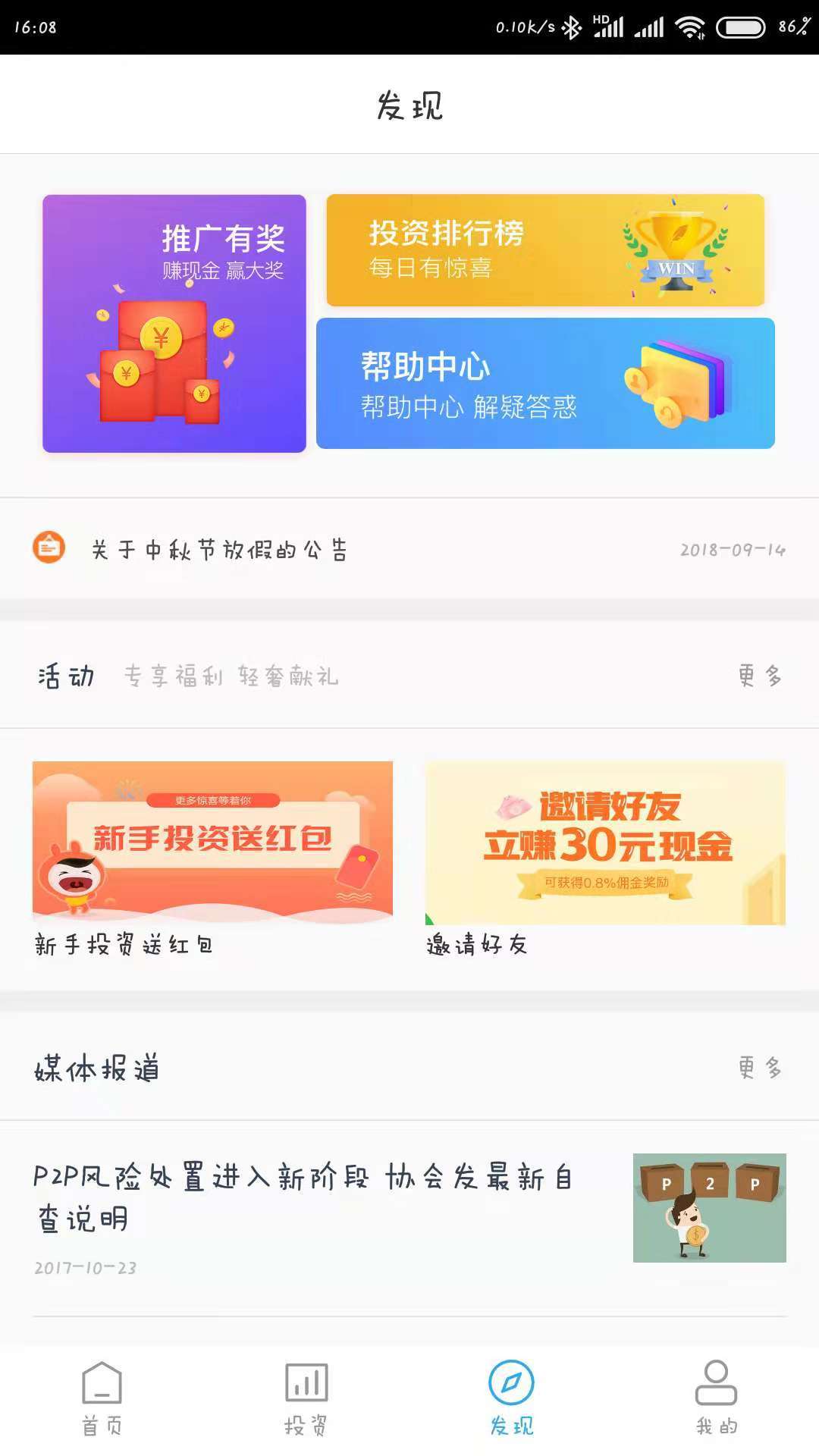Image resolution: width=819 pixels, height=1456 pixels.
Task: Open the 投资排行榜 ranking banner
Action: (x=544, y=250)
